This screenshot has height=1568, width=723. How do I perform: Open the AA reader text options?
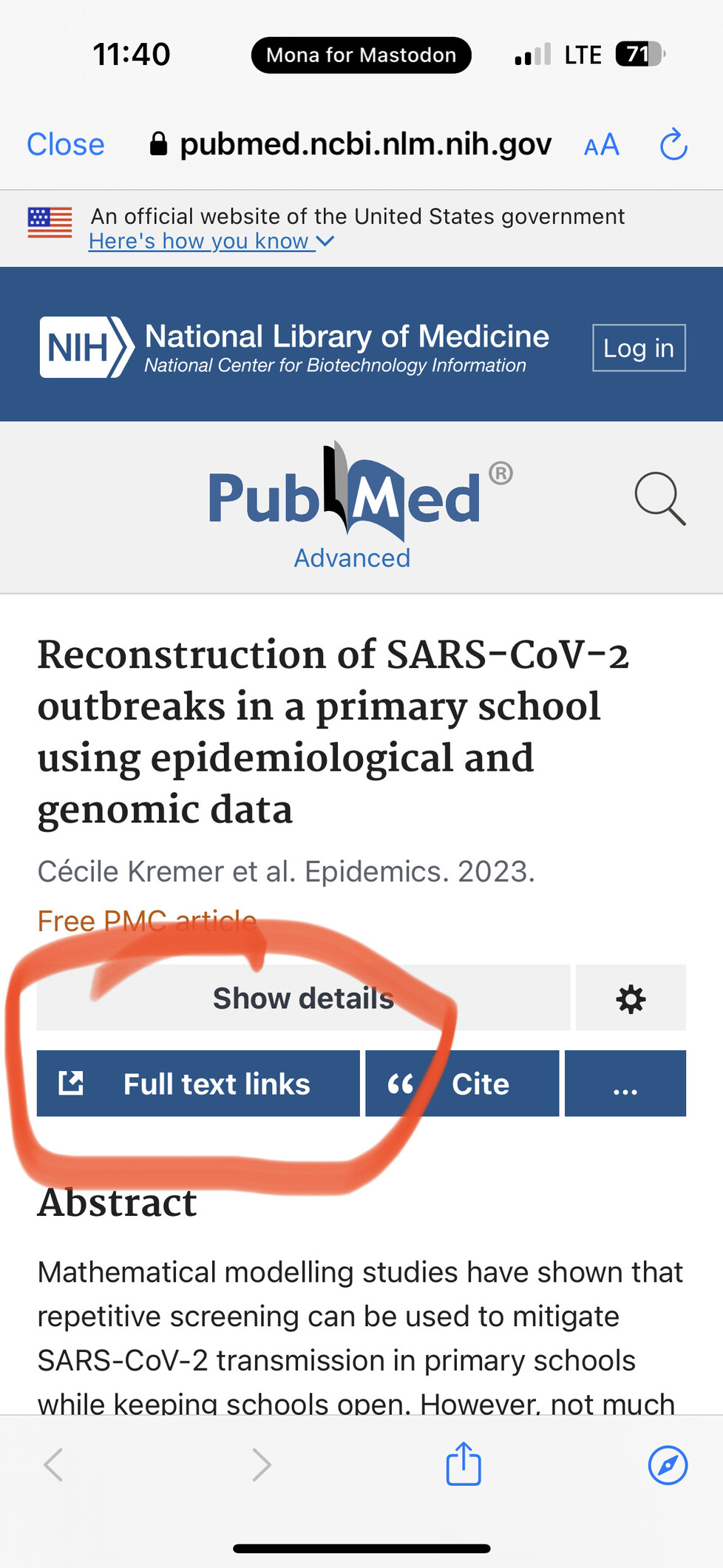point(601,145)
